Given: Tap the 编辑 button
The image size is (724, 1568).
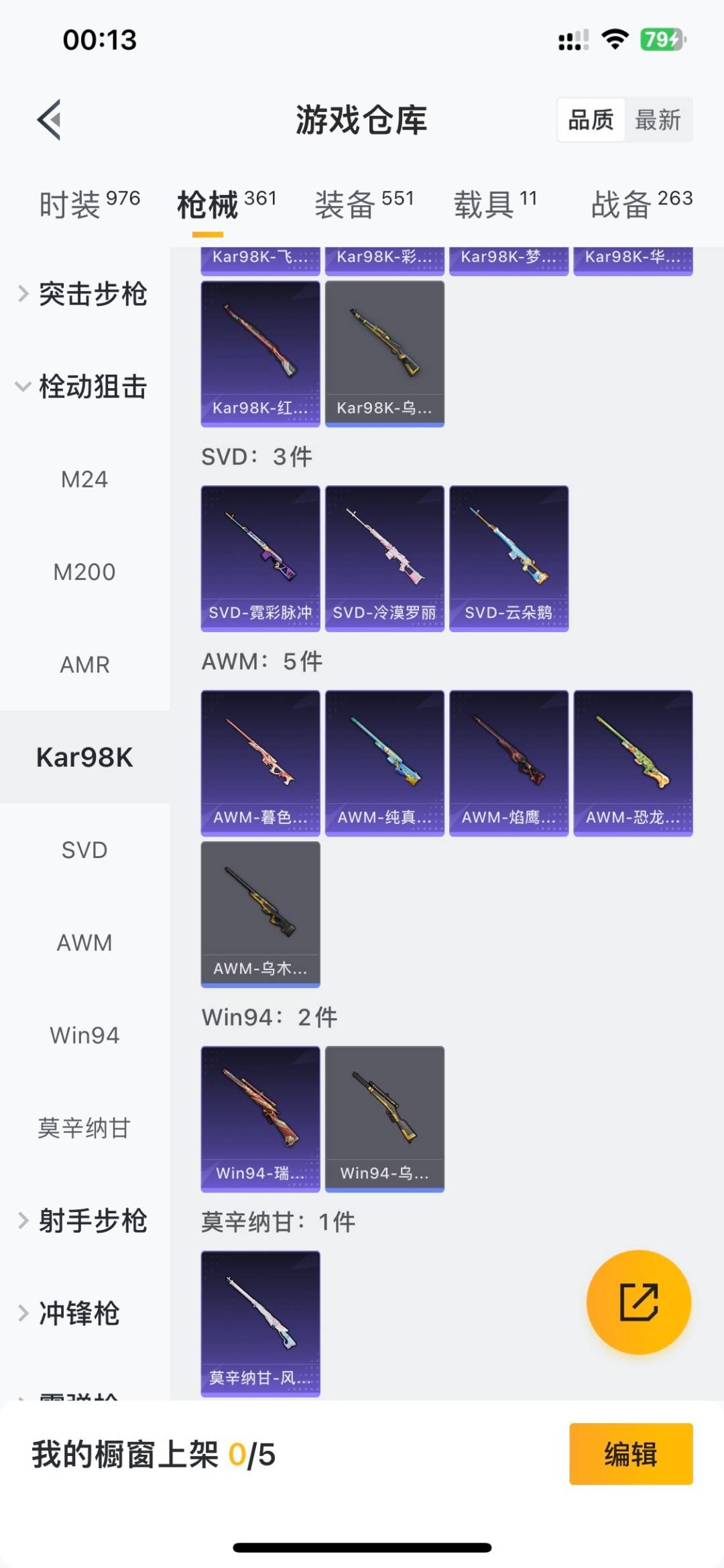Looking at the screenshot, I should tap(631, 1454).
